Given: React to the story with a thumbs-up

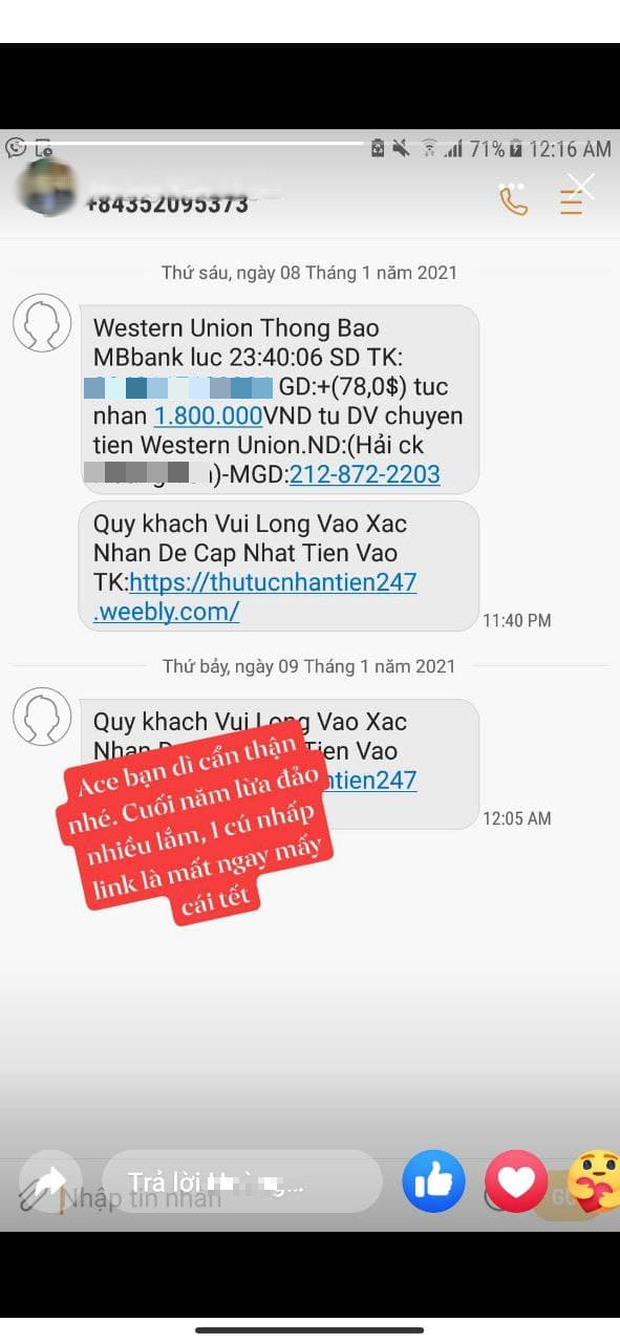Looking at the screenshot, I should (x=433, y=1182).
